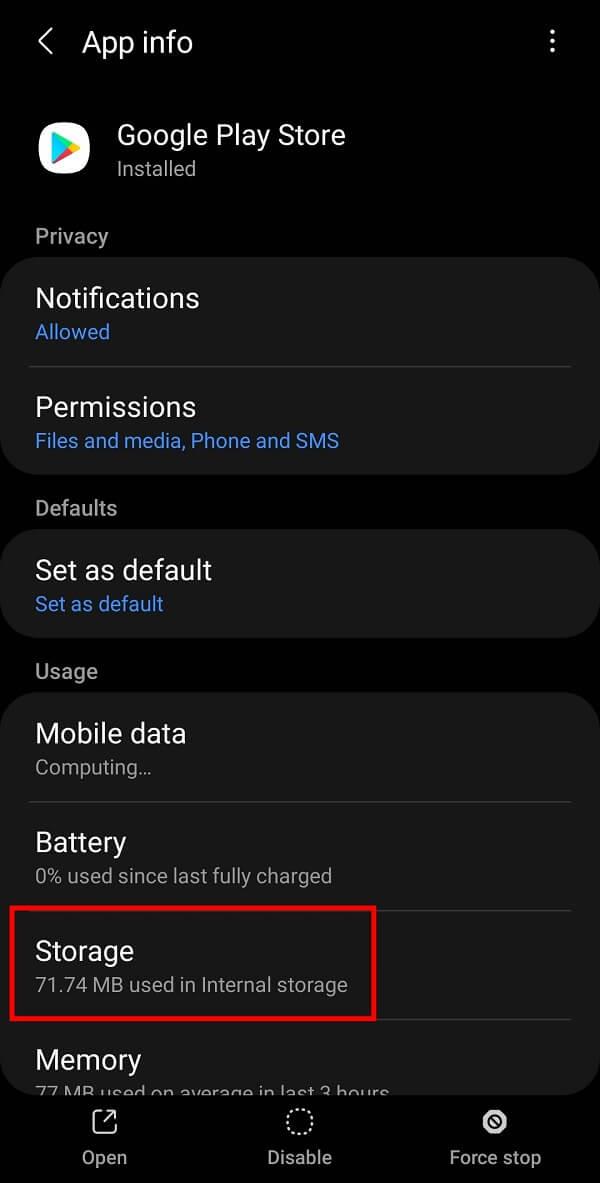Force stop the Play Store
600x1183 pixels.
click(x=495, y=1138)
